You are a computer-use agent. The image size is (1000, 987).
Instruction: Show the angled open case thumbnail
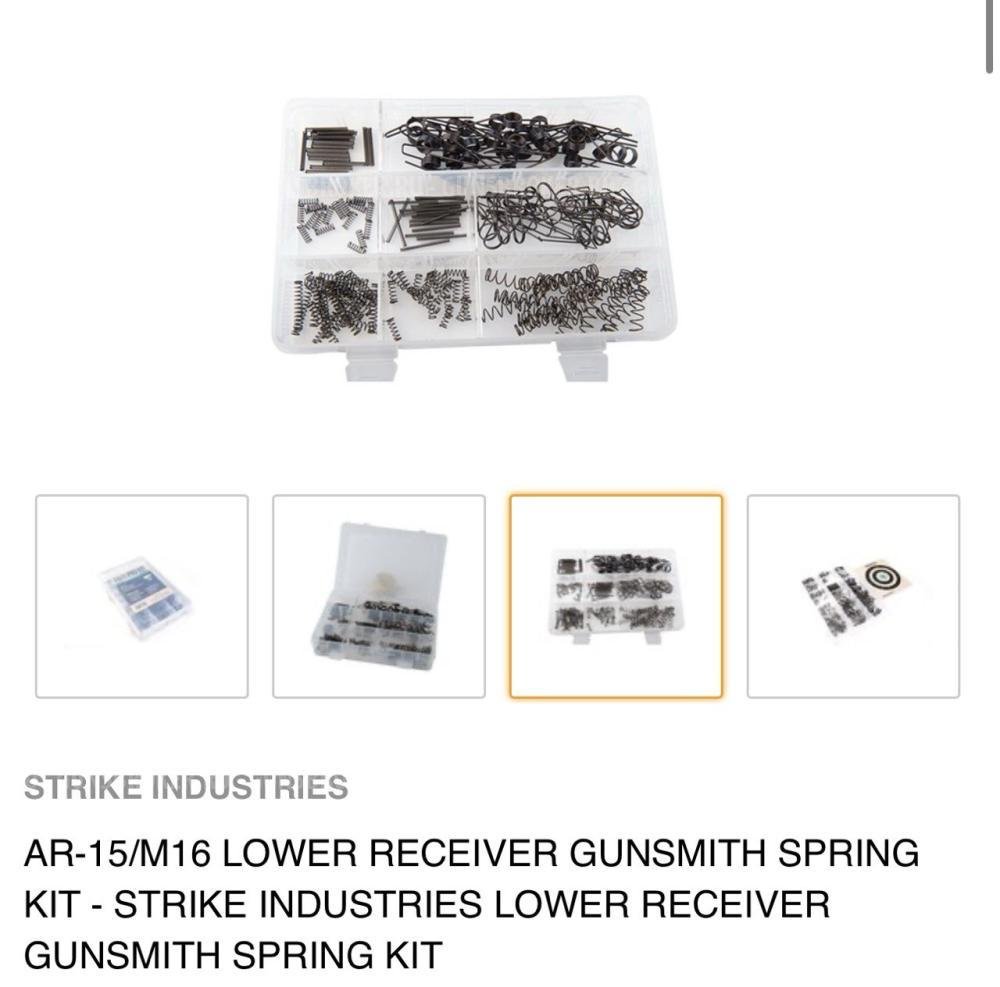pos(379,596)
